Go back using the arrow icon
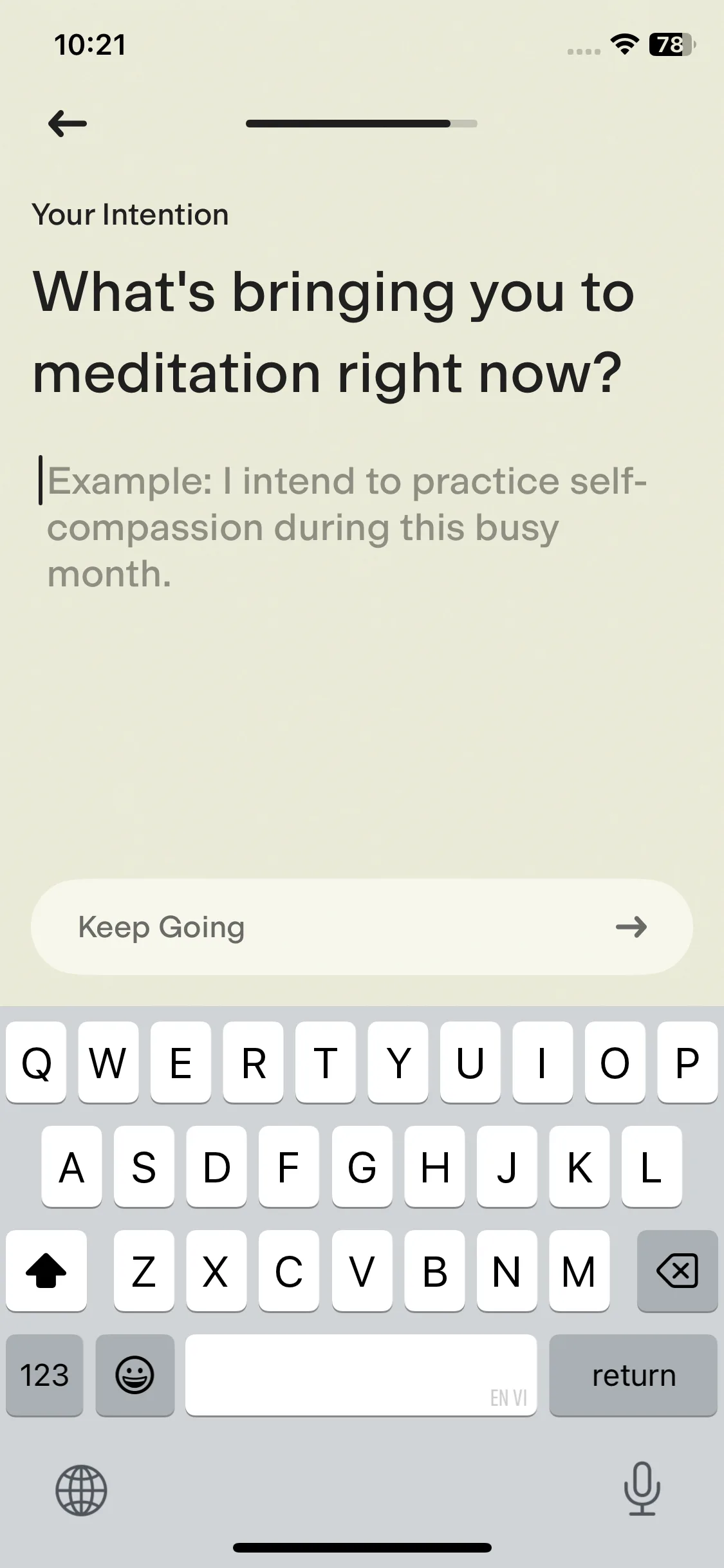Screen dimensions: 724x1568 (x=68, y=123)
